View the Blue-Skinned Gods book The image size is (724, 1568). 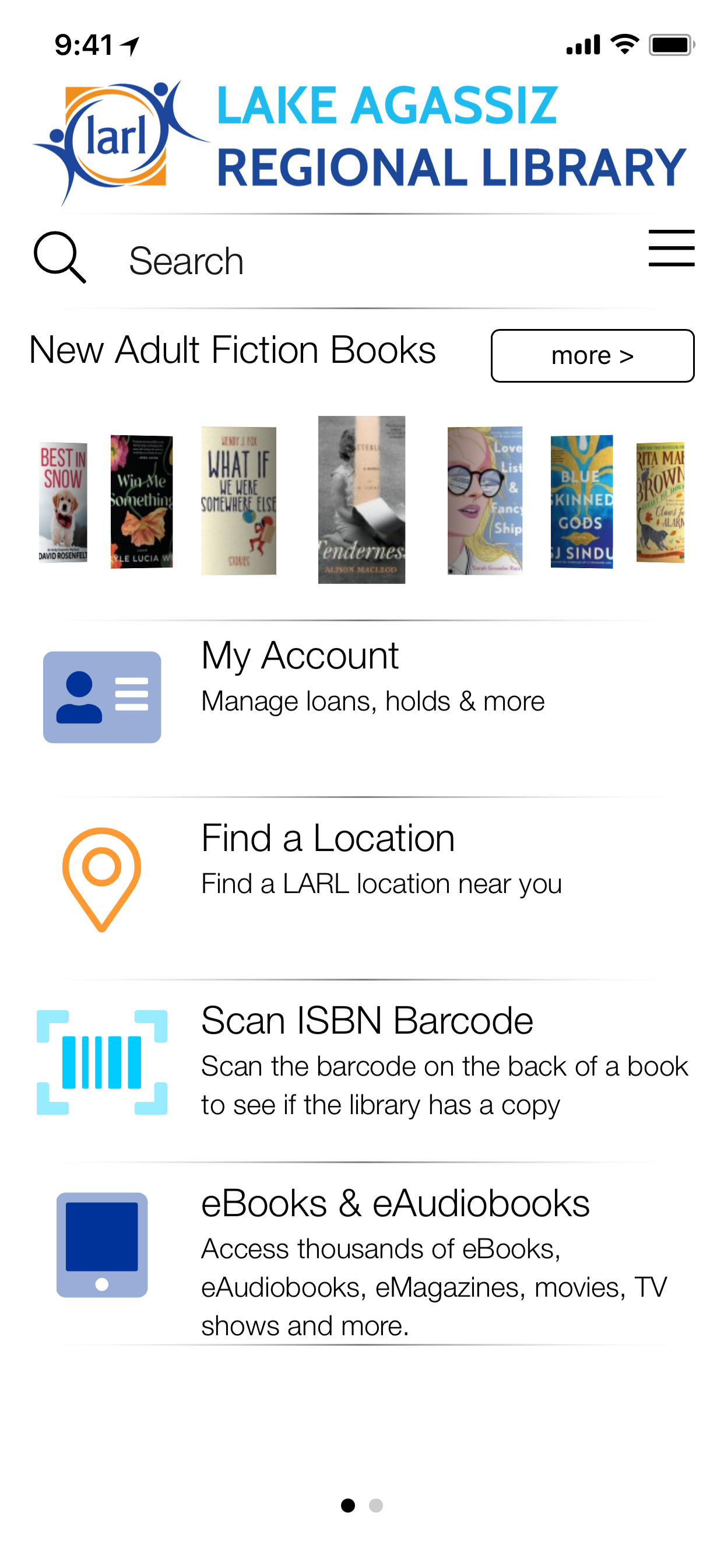point(581,502)
